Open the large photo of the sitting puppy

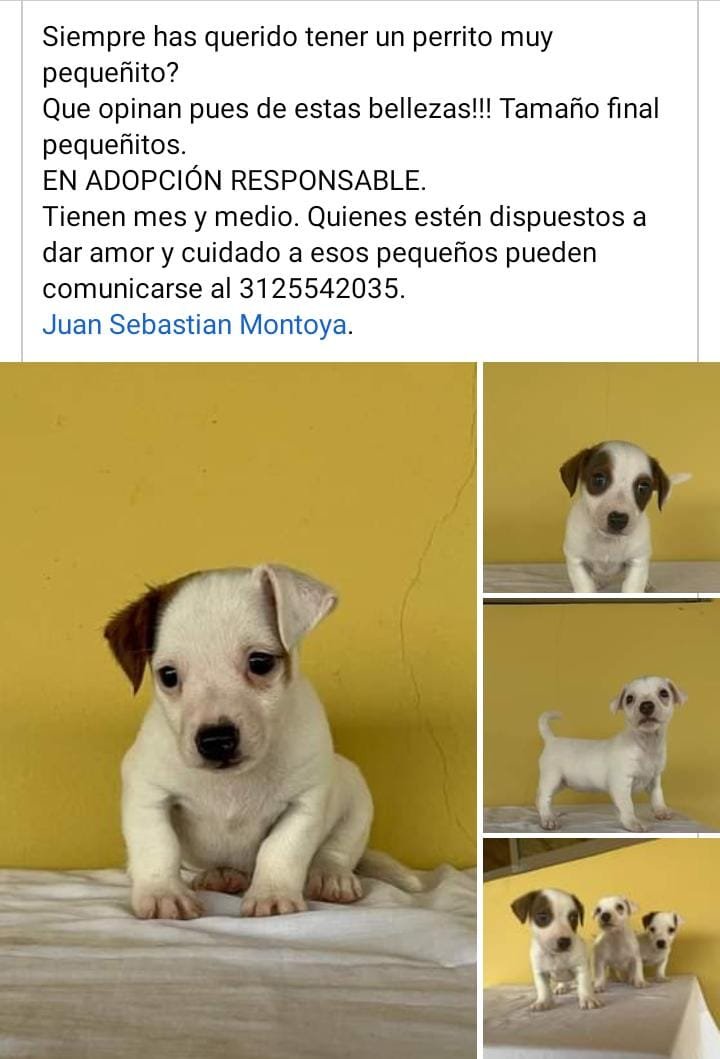(x=238, y=710)
